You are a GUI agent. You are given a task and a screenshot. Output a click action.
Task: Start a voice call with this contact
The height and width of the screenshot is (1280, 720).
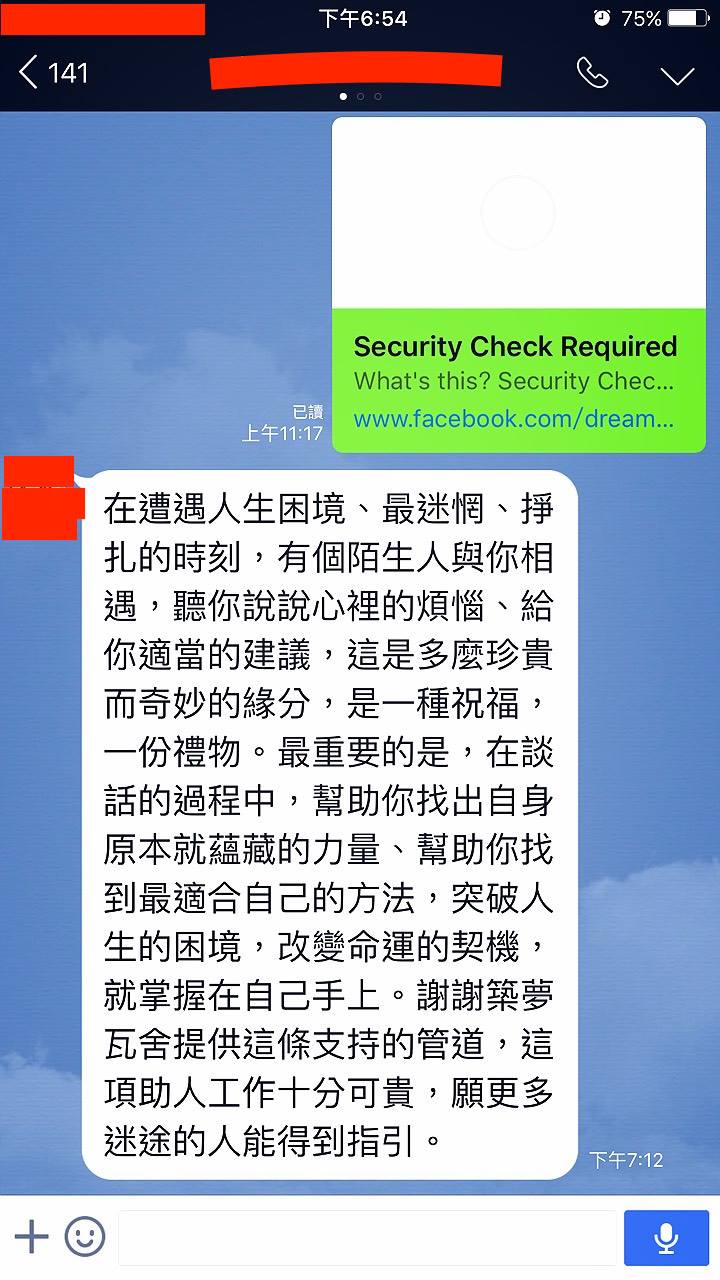[x=592, y=73]
